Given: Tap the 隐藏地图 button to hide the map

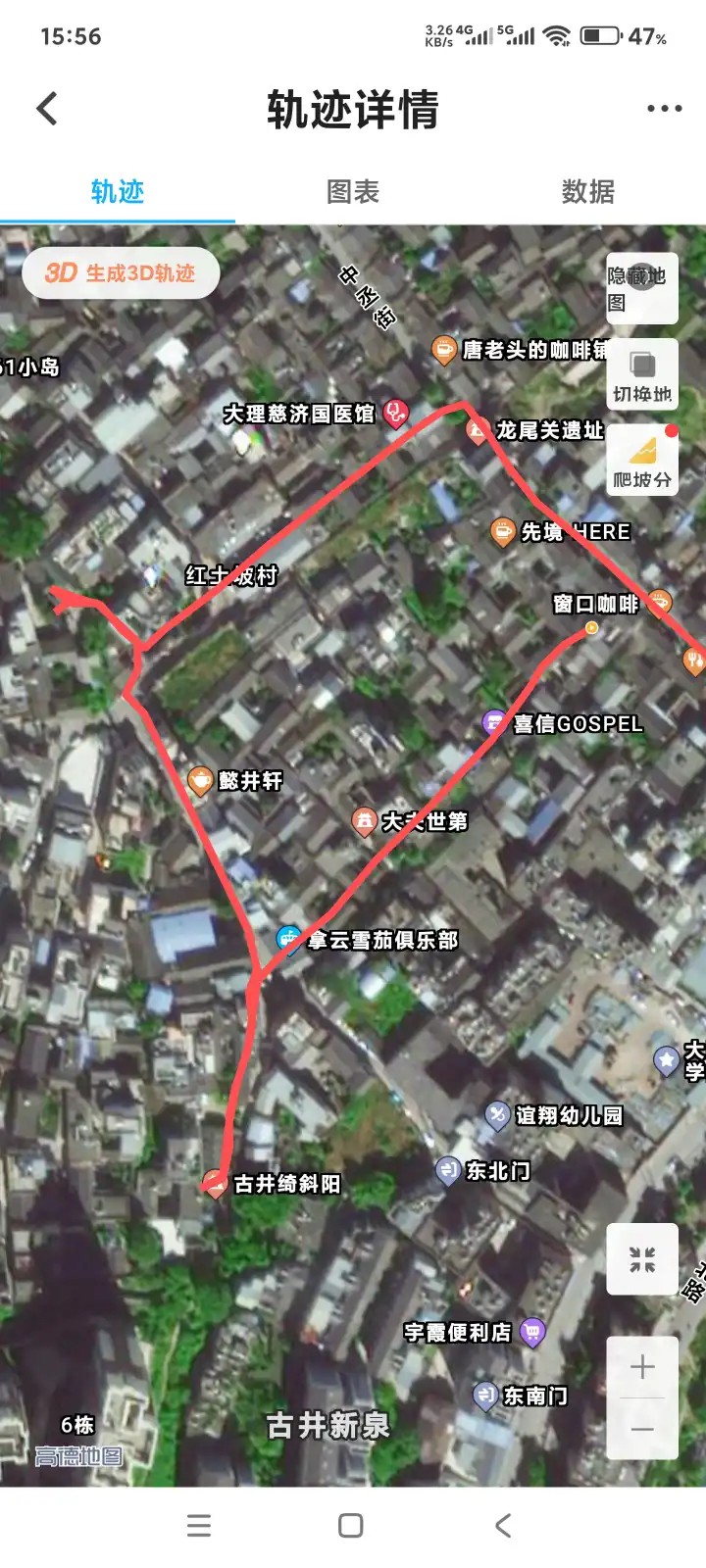Looking at the screenshot, I should 641,288.
